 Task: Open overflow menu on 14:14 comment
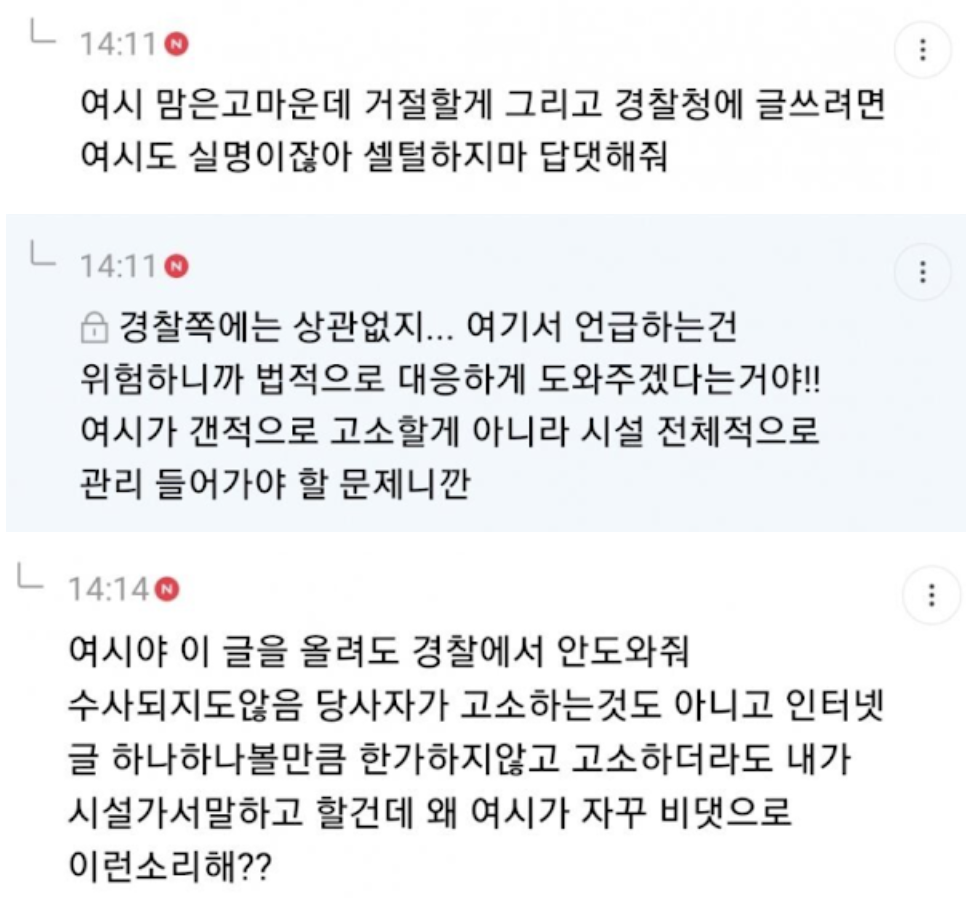930,597
